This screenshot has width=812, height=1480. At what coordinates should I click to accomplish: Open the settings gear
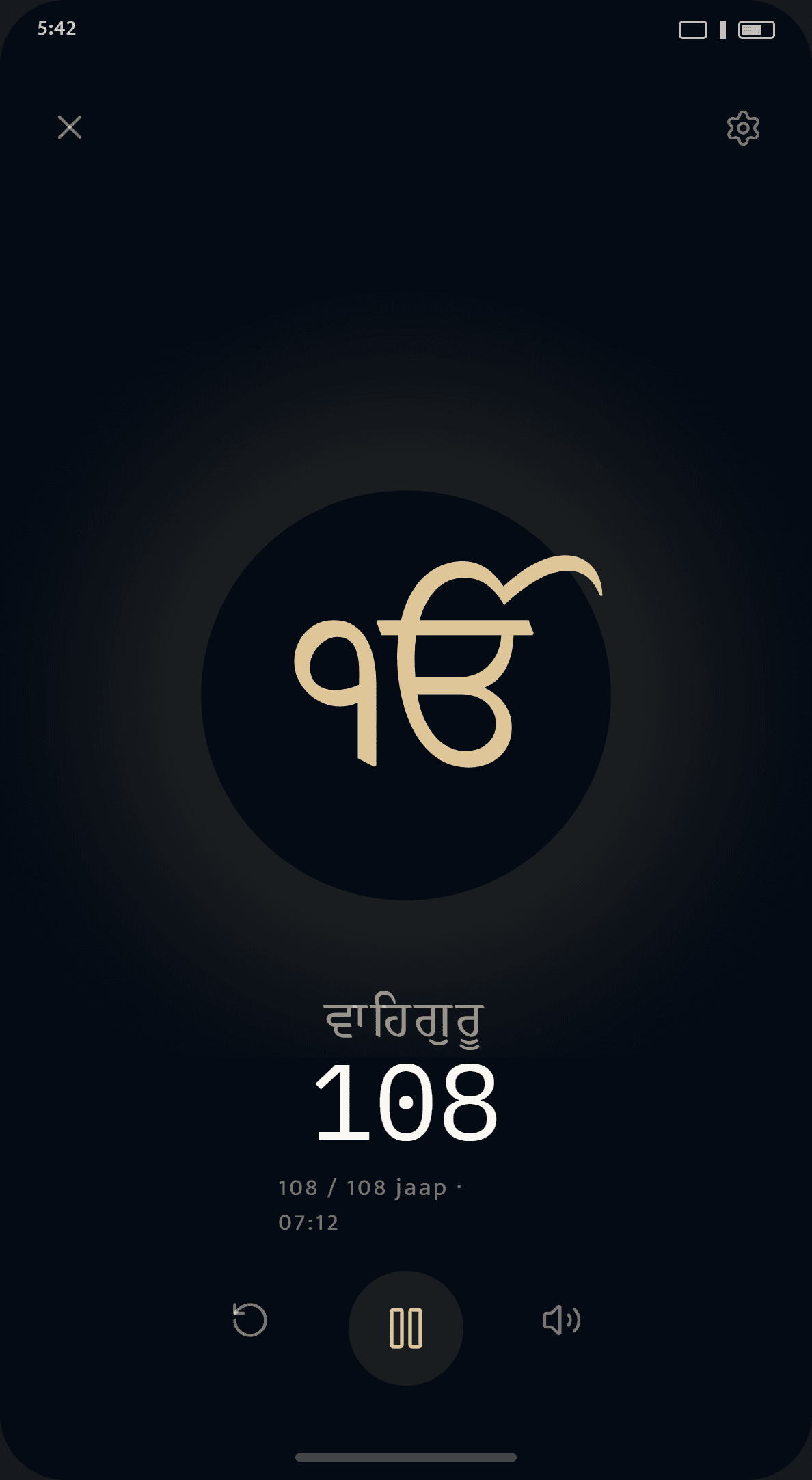tap(743, 128)
